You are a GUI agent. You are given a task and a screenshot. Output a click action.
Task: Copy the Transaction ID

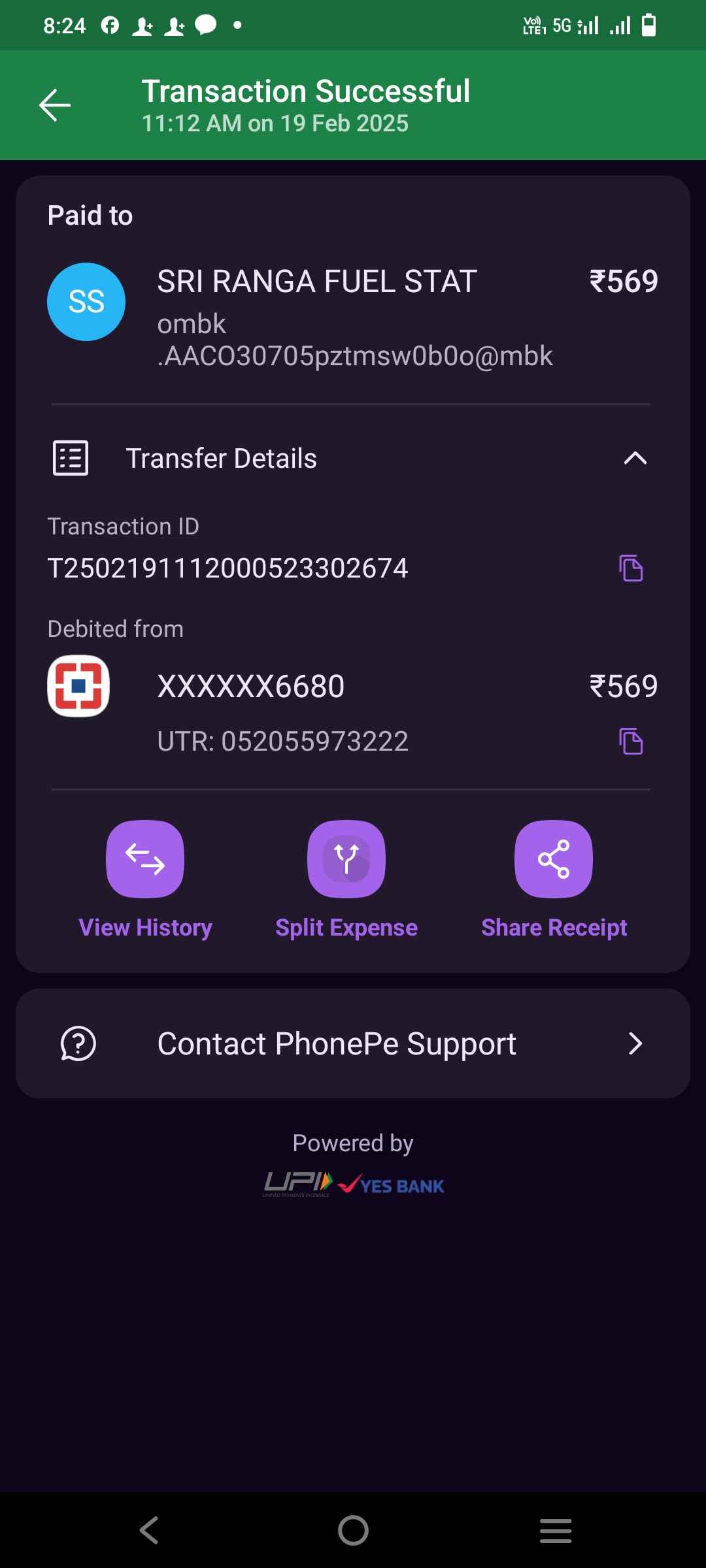[631, 568]
